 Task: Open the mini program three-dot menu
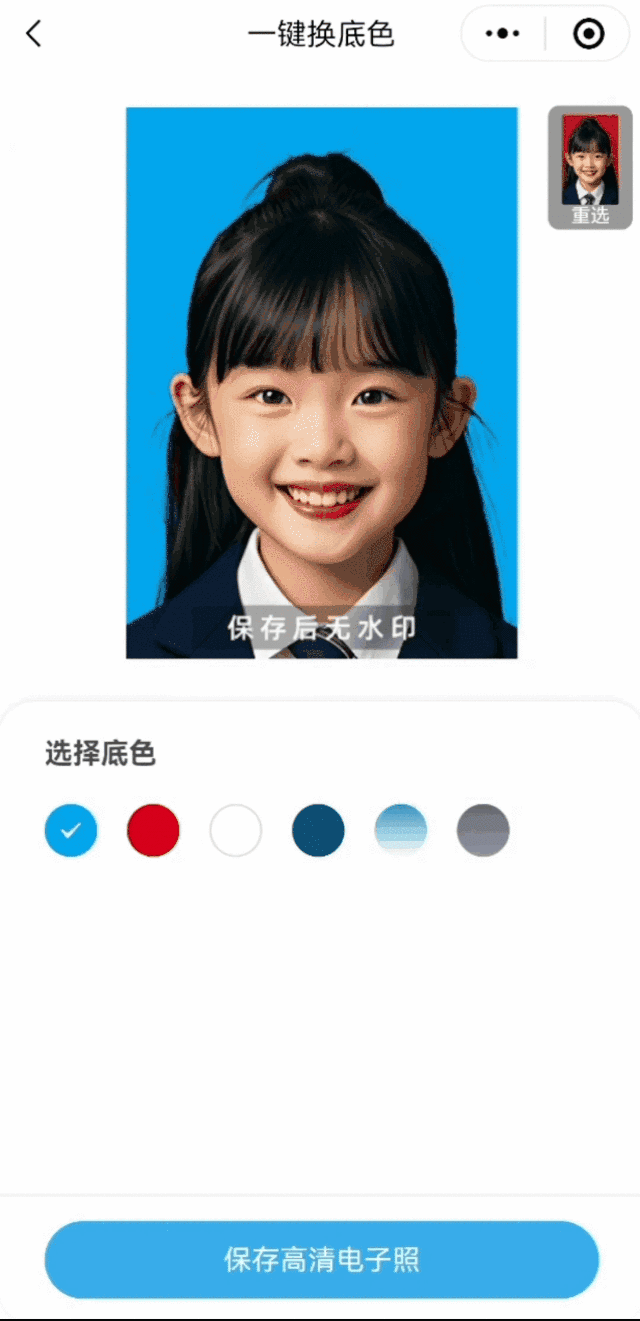click(502, 34)
